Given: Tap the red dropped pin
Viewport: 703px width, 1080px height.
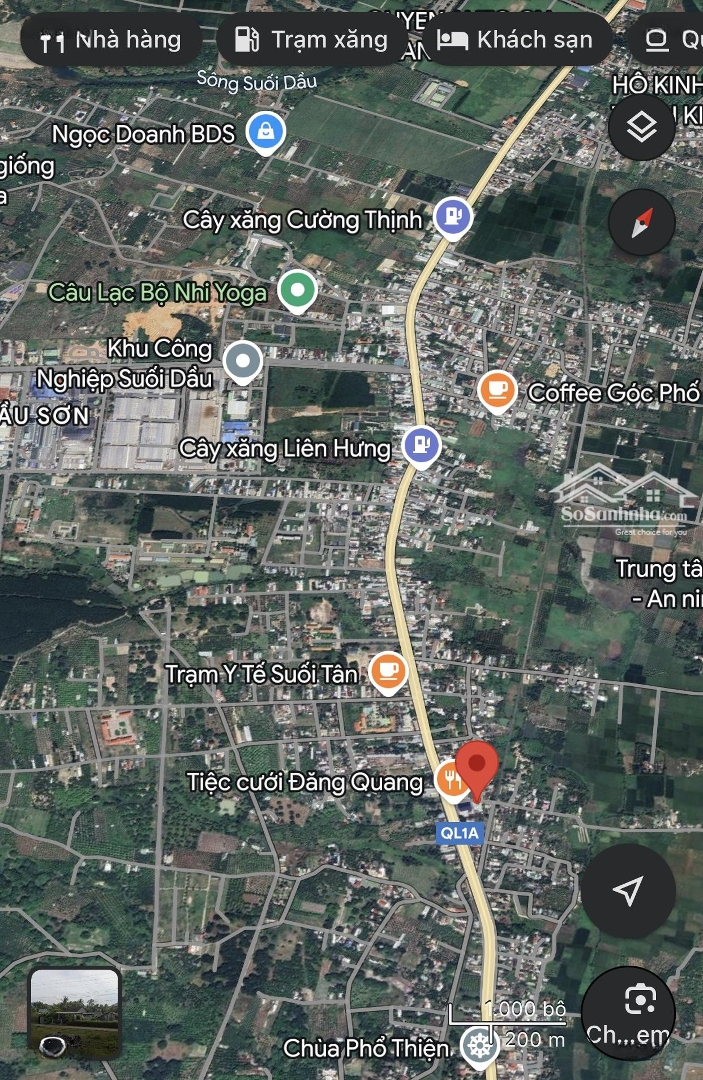Looking at the screenshot, I should (x=478, y=769).
